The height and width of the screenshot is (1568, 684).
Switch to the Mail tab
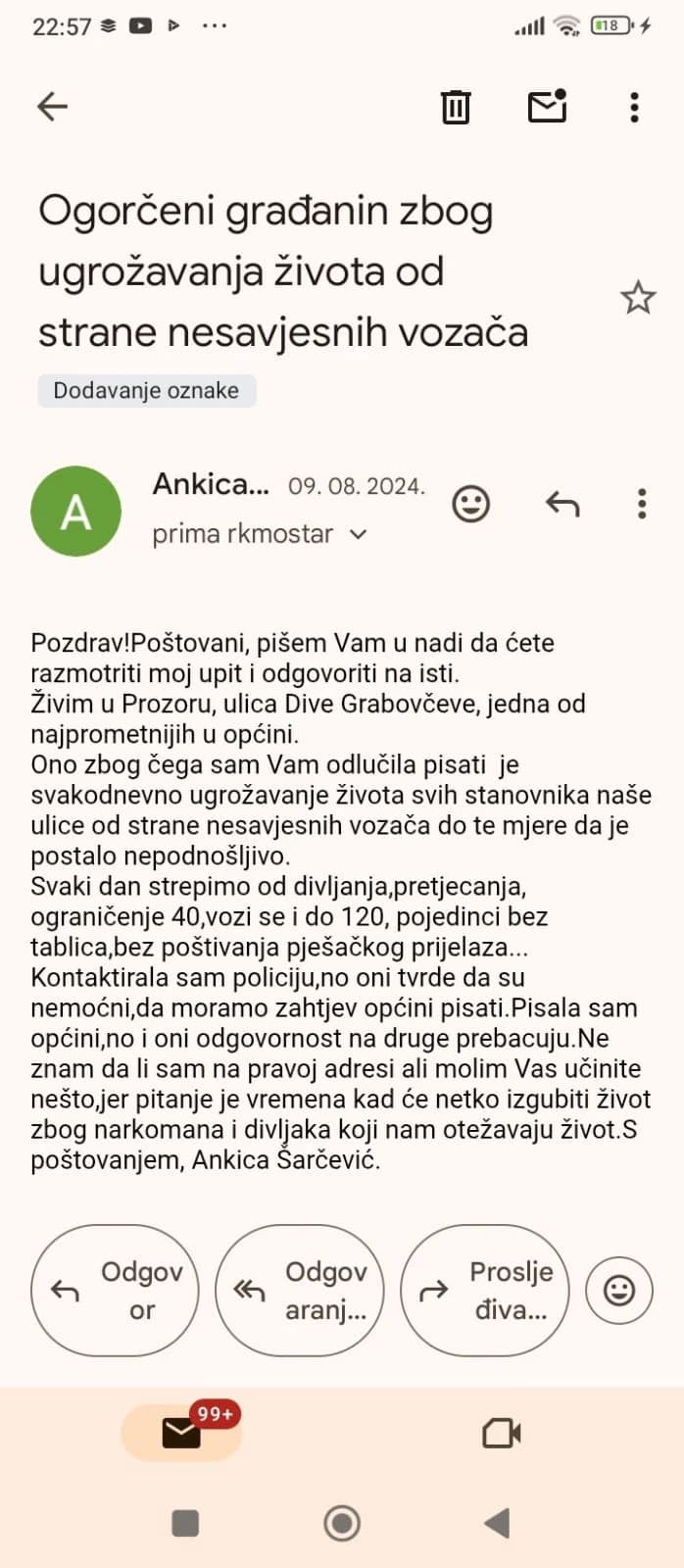coord(181,1433)
